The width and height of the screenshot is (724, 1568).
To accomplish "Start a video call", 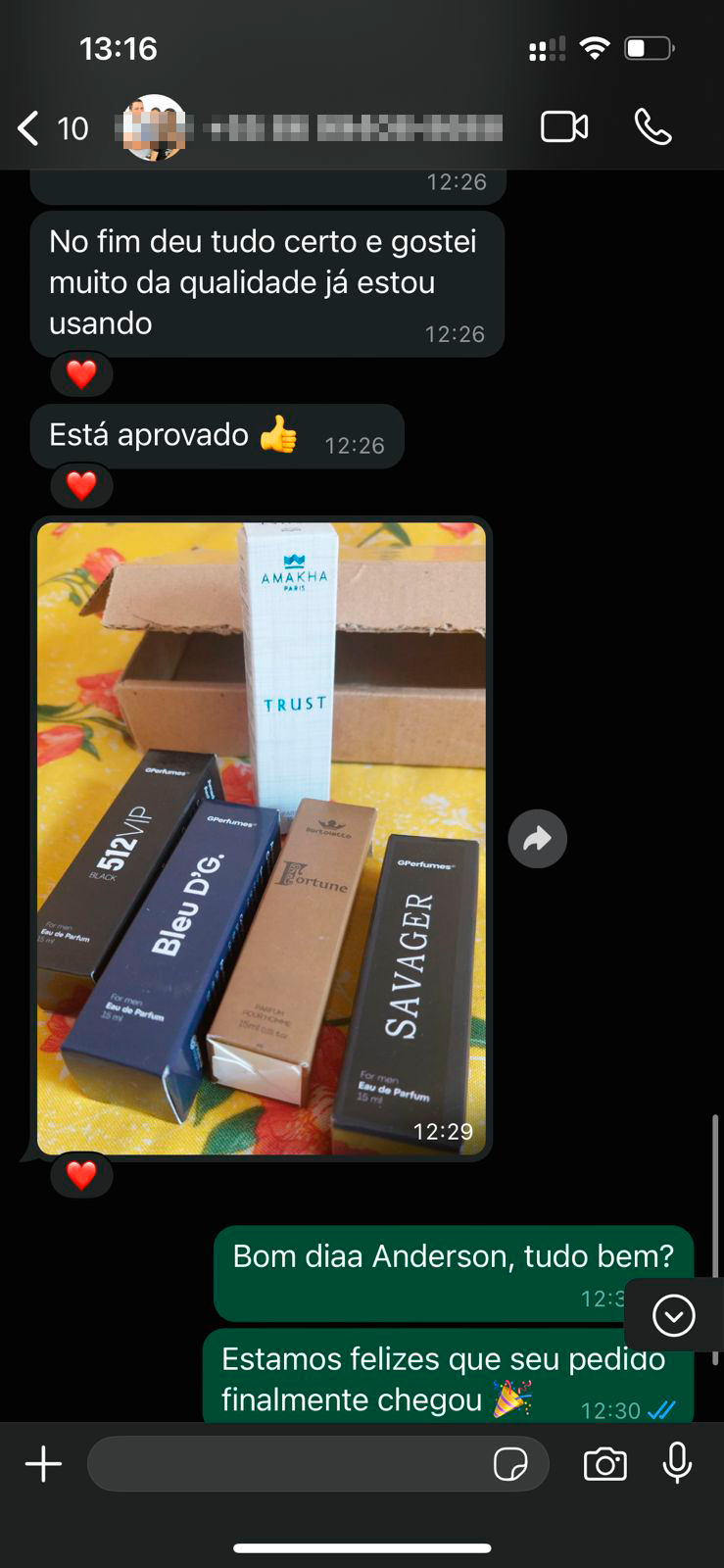I will tap(564, 127).
